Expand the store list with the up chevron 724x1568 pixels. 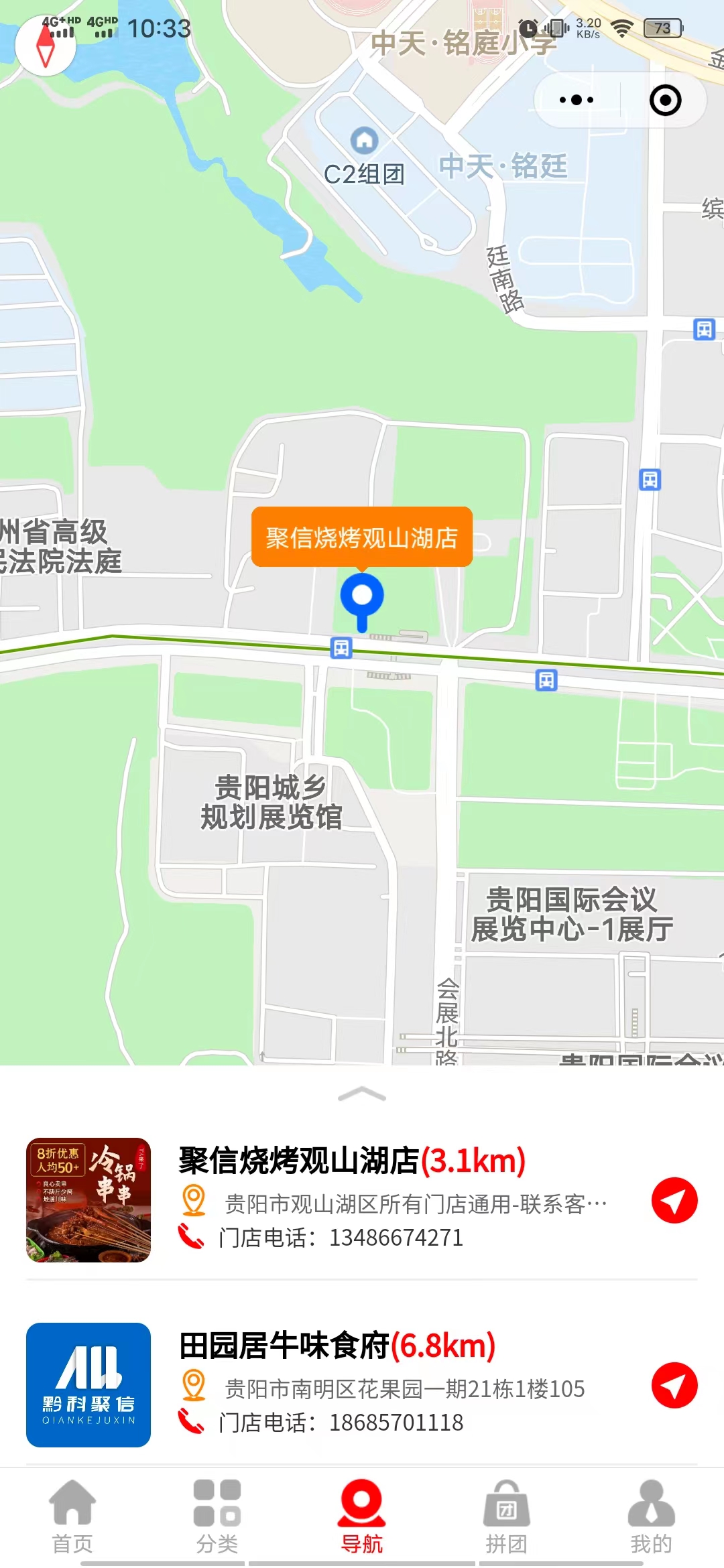coord(362,1094)
